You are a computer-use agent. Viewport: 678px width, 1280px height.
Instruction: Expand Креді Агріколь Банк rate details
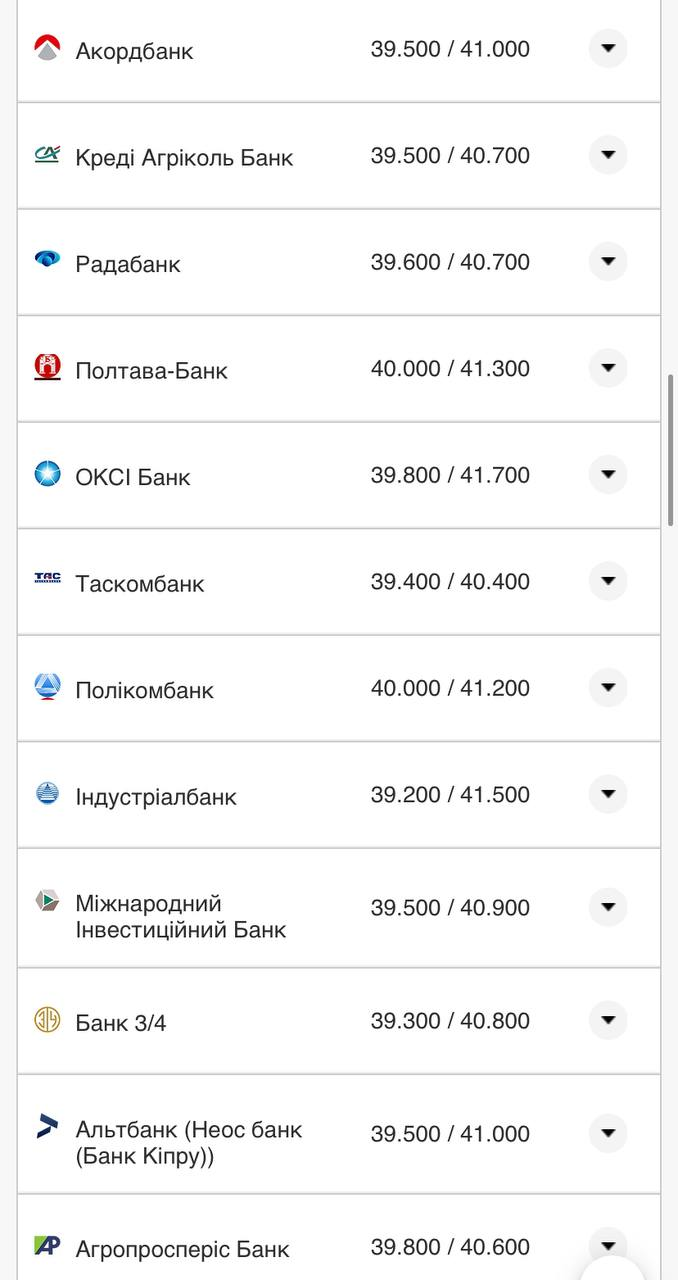coord(607,155)
